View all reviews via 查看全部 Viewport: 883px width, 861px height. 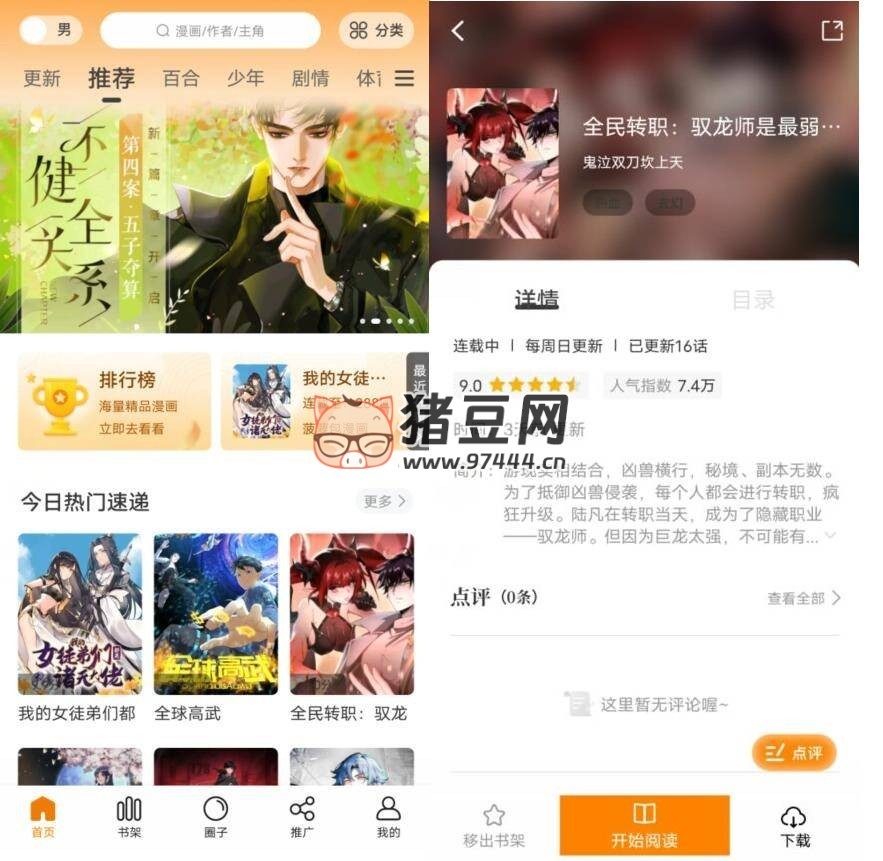point(803,598)
